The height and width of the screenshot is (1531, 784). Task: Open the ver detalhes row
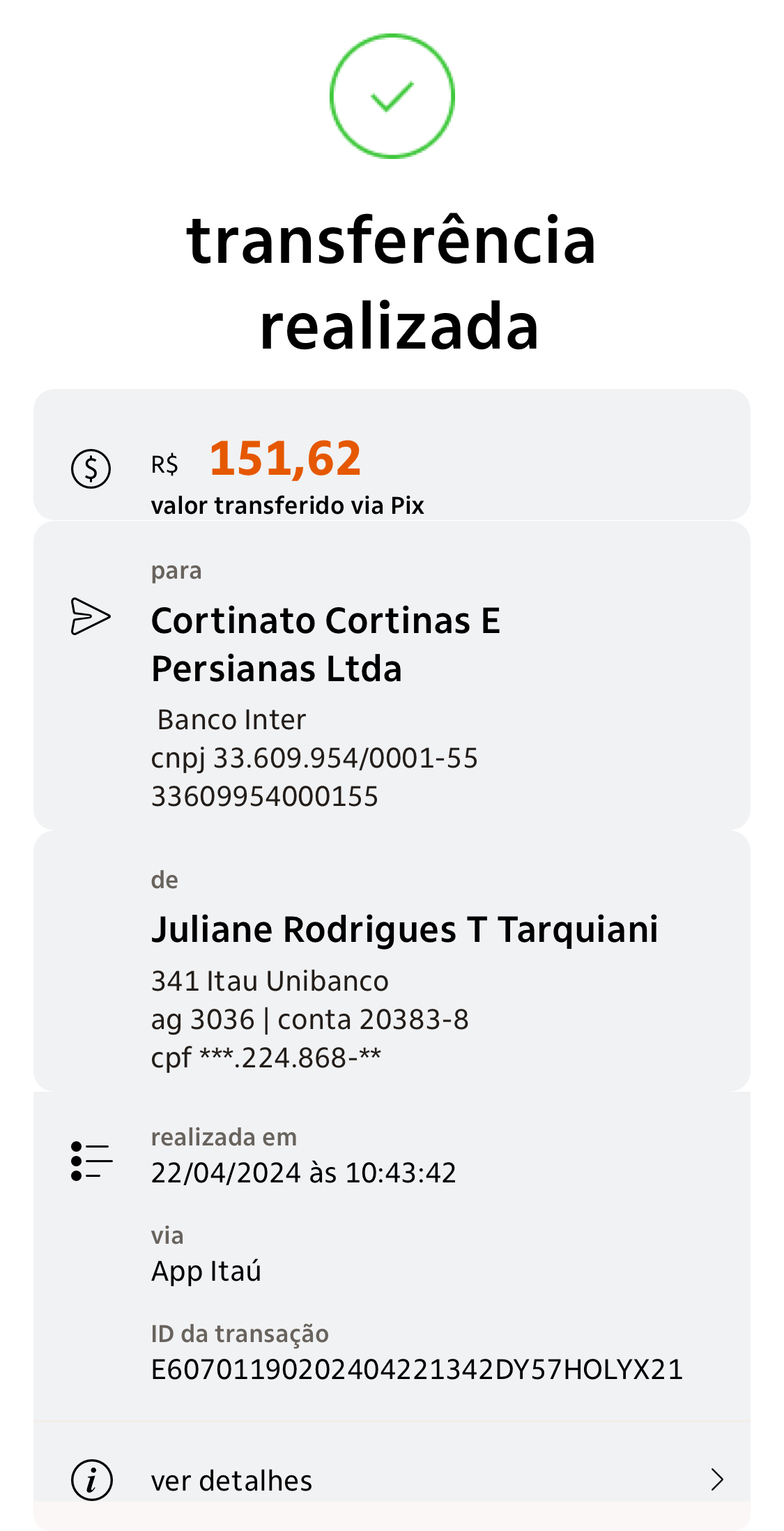pyautogui.click(x=392, y=1479)
